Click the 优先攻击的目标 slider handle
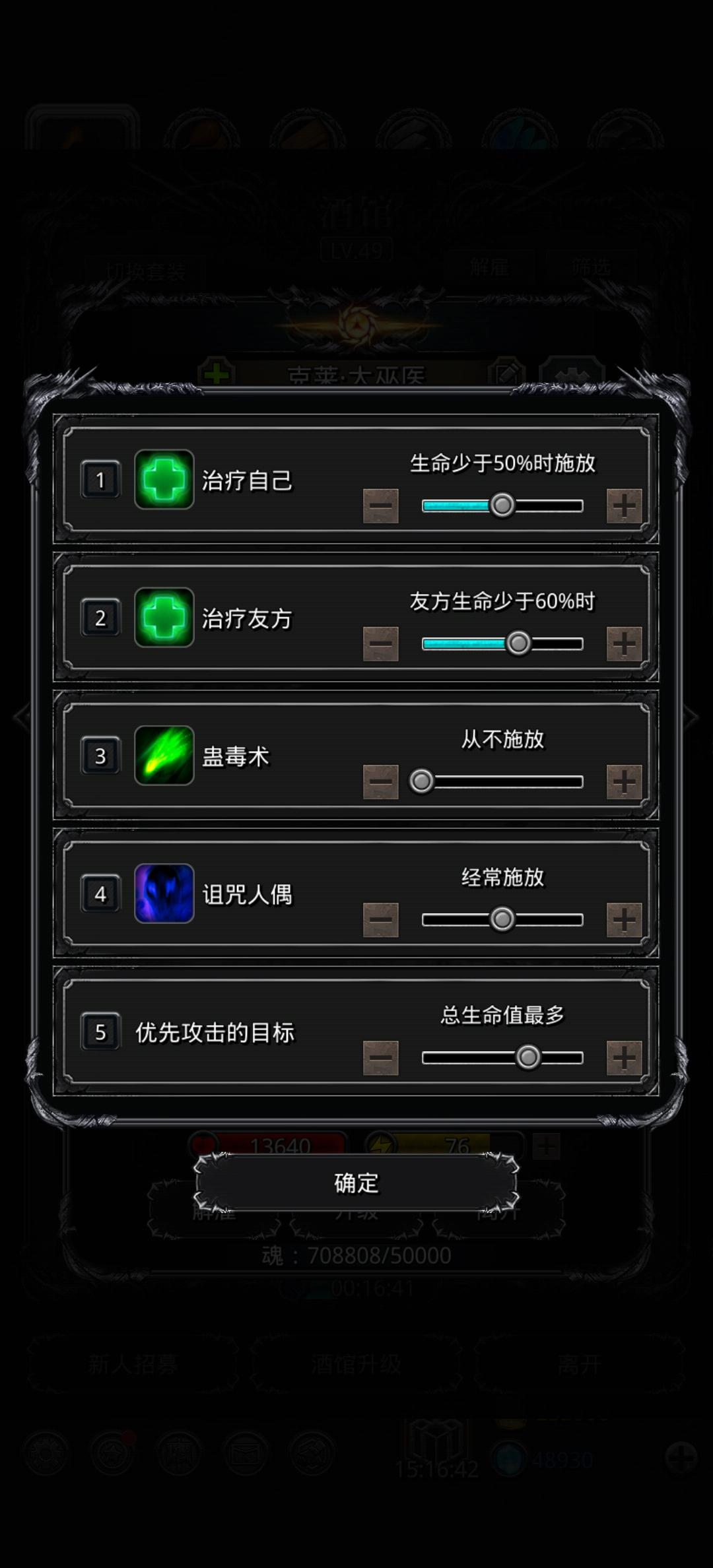This screenshot has width=713, height=1568. coord(528,1057)
